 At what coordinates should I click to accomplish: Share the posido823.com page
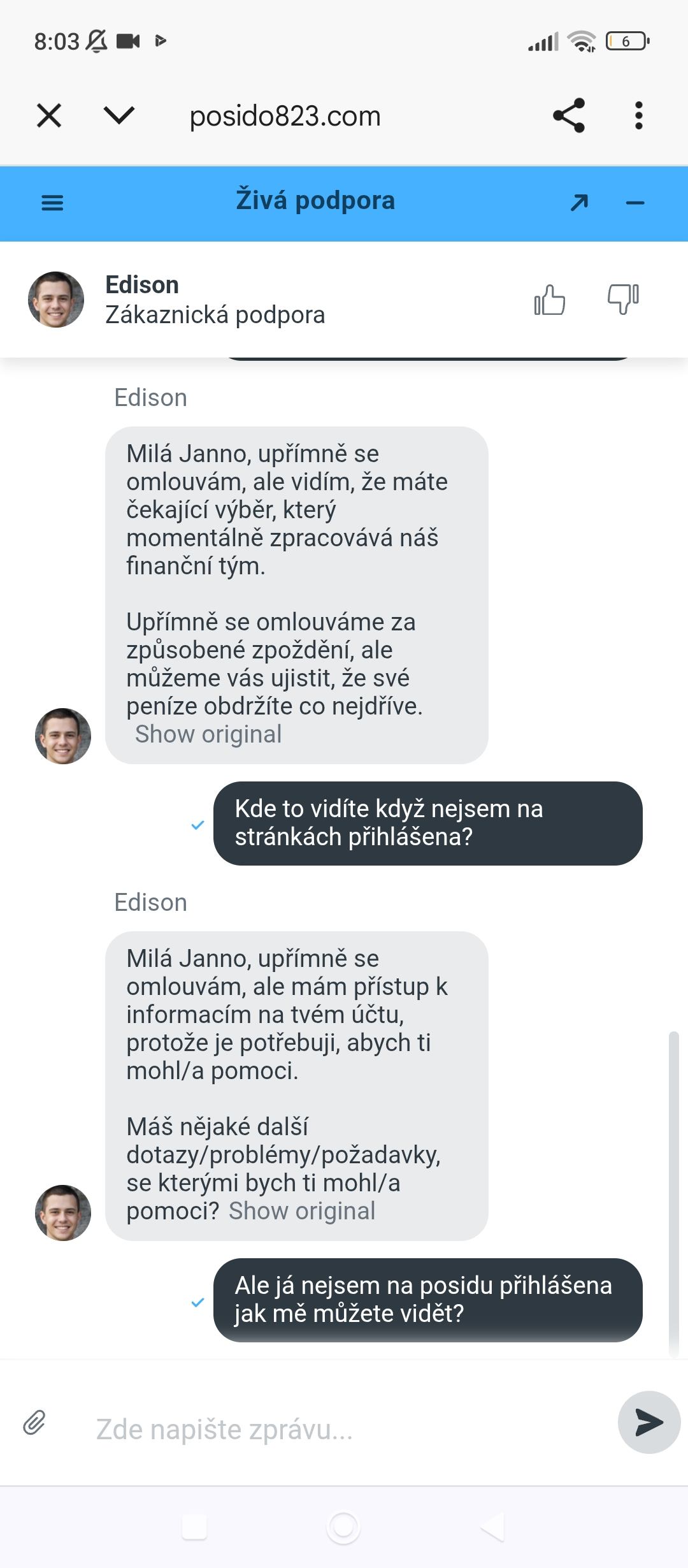point(568,115)
